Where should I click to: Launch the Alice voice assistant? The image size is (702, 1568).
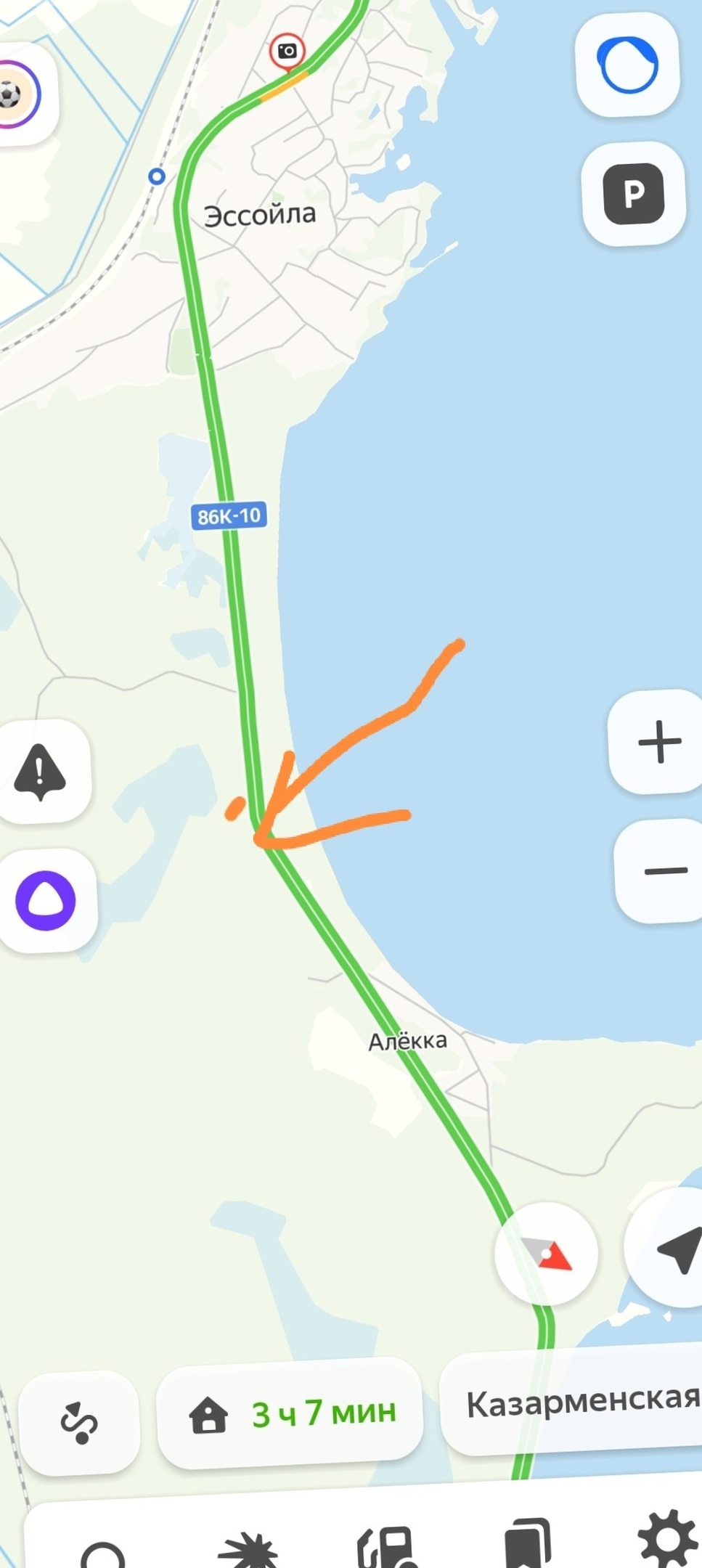coord(46,900)
